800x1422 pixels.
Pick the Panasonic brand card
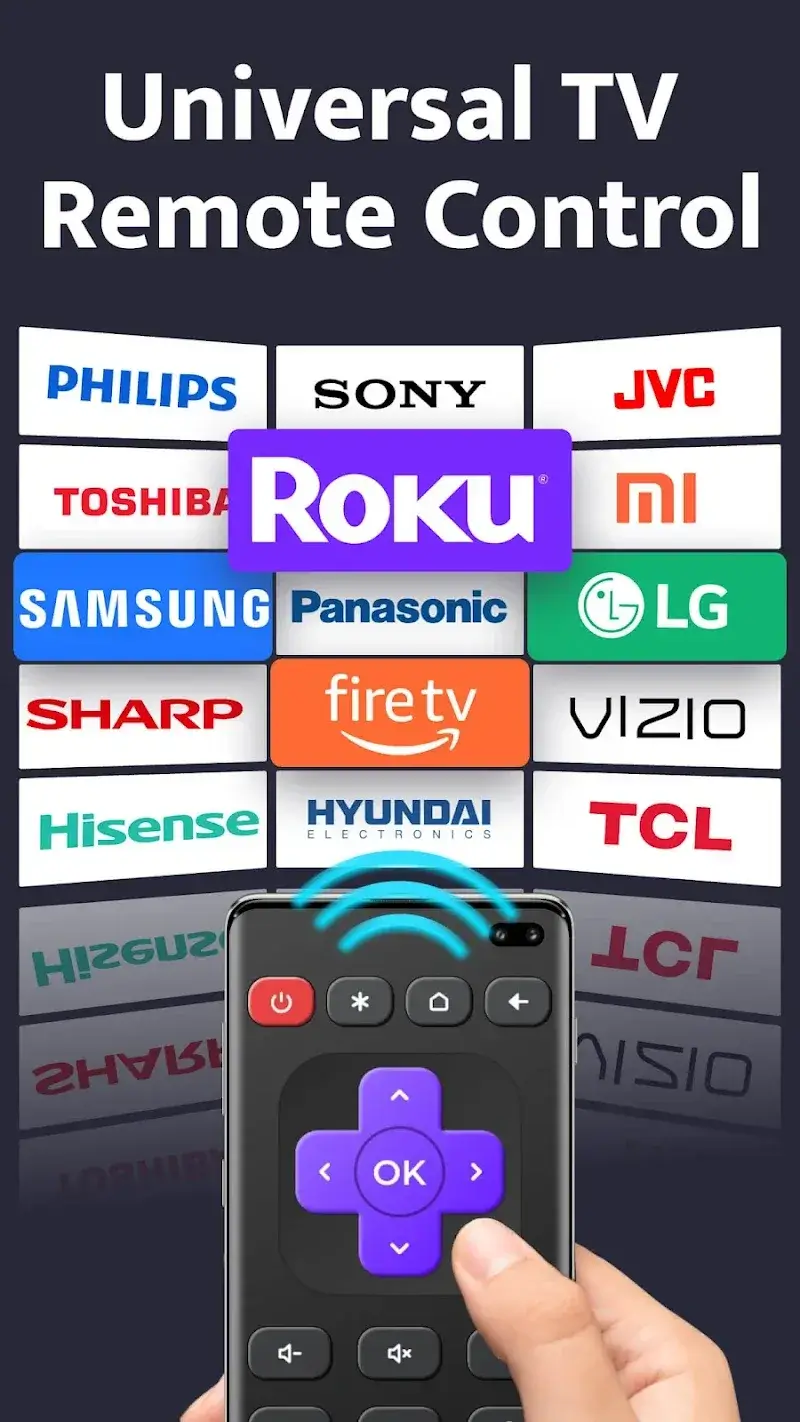399,607
